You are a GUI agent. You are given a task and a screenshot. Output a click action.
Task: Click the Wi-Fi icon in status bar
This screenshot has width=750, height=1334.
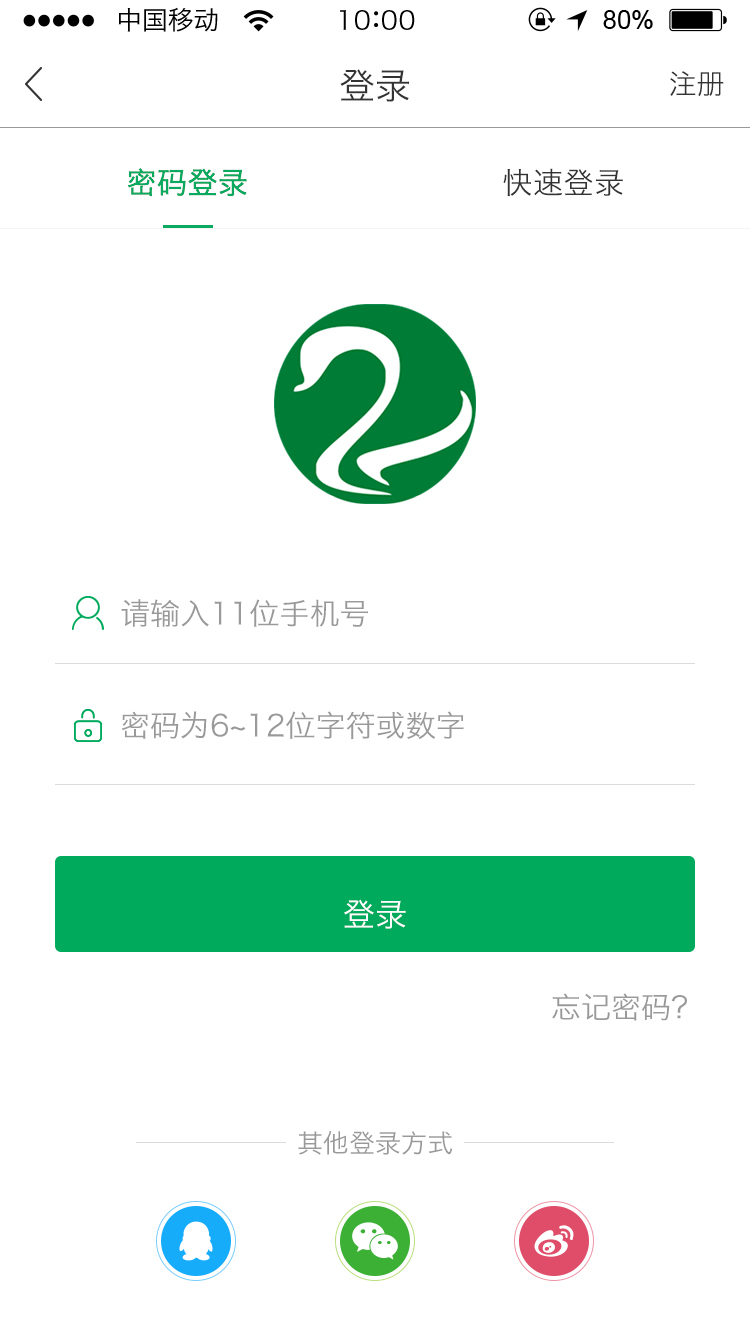coord(258,18)
